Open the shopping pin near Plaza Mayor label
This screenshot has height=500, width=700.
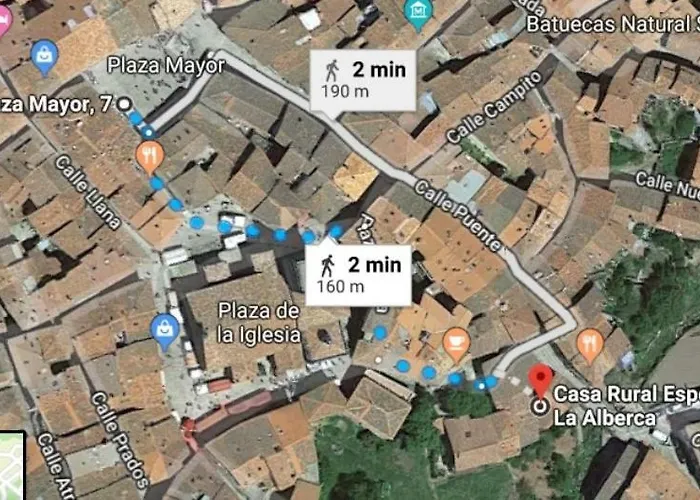pos(44,57)
